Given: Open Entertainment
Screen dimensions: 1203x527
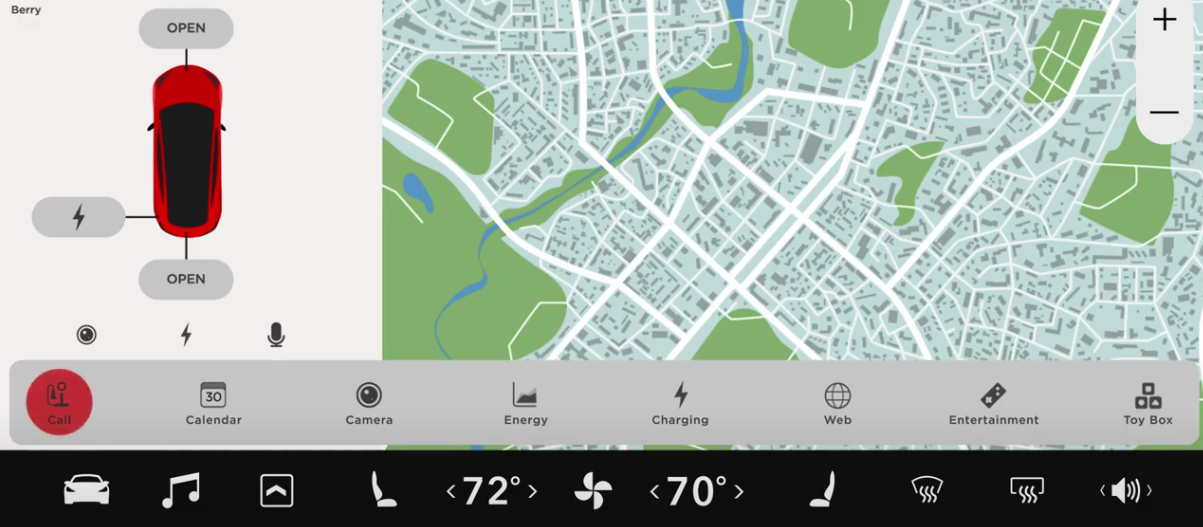Looking at the screenshot, I should coord(993,404).
